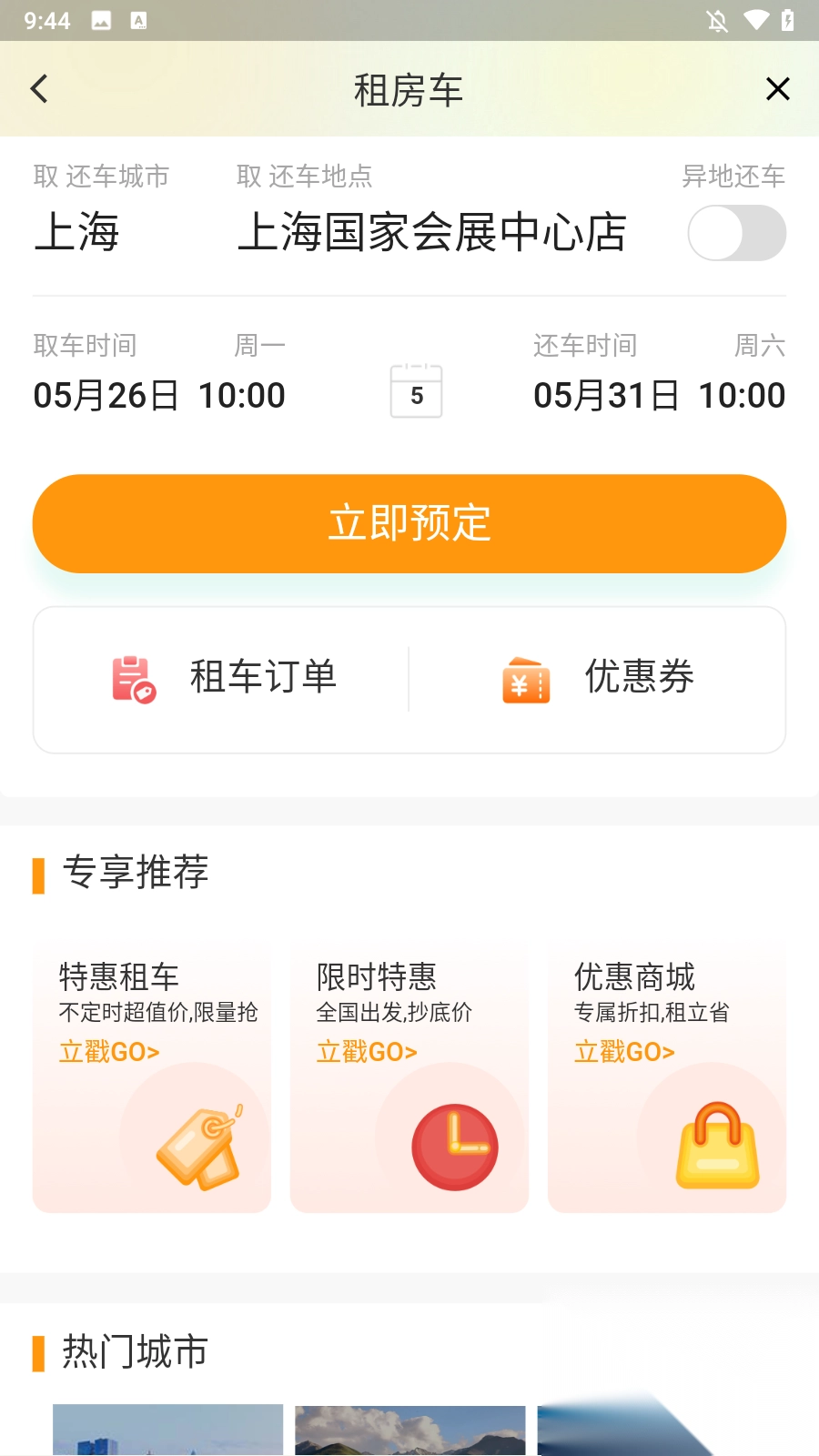Close the 租房车 page
The width and height of the screenshot is (819, 1456).
point(777,89)
